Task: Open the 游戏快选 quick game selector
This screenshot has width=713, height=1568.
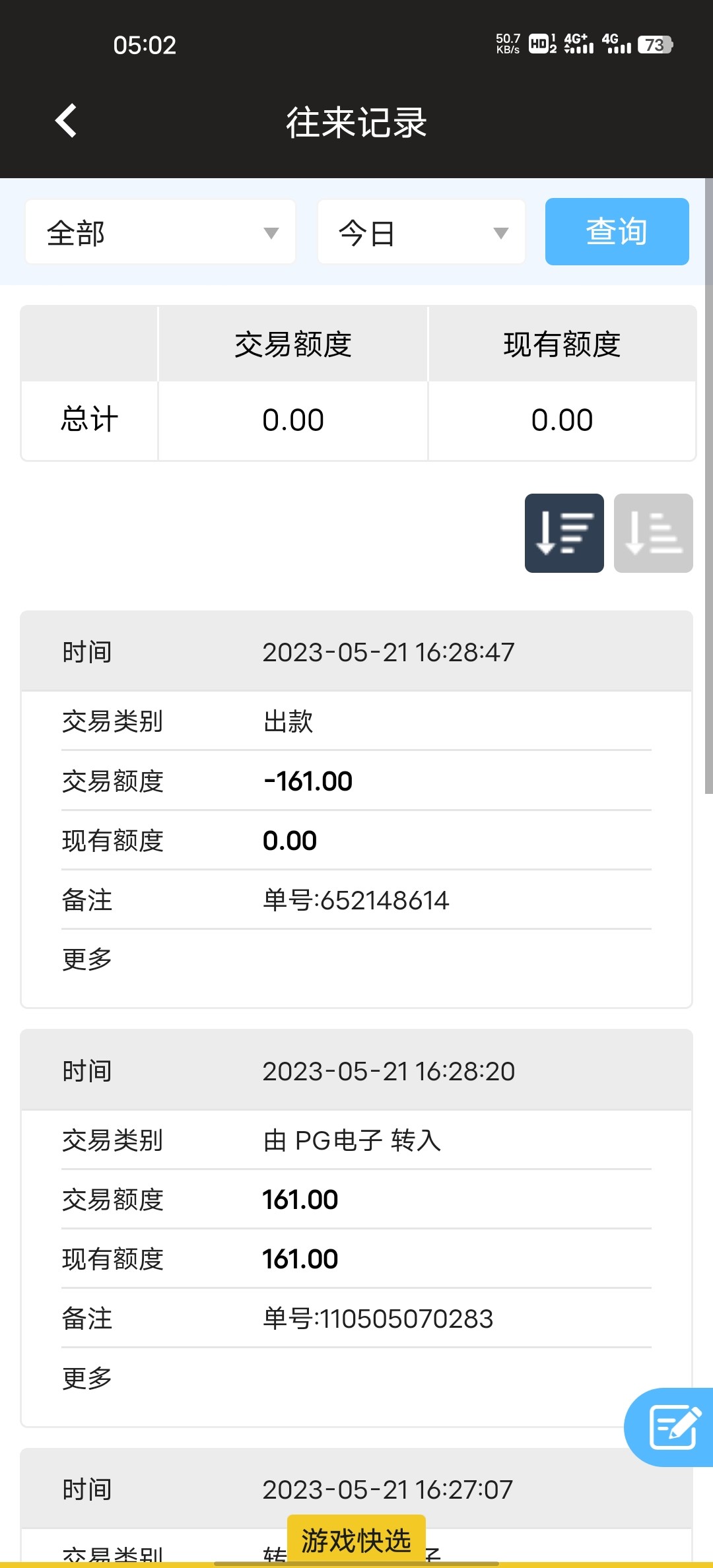Action: click(356, 1540)
